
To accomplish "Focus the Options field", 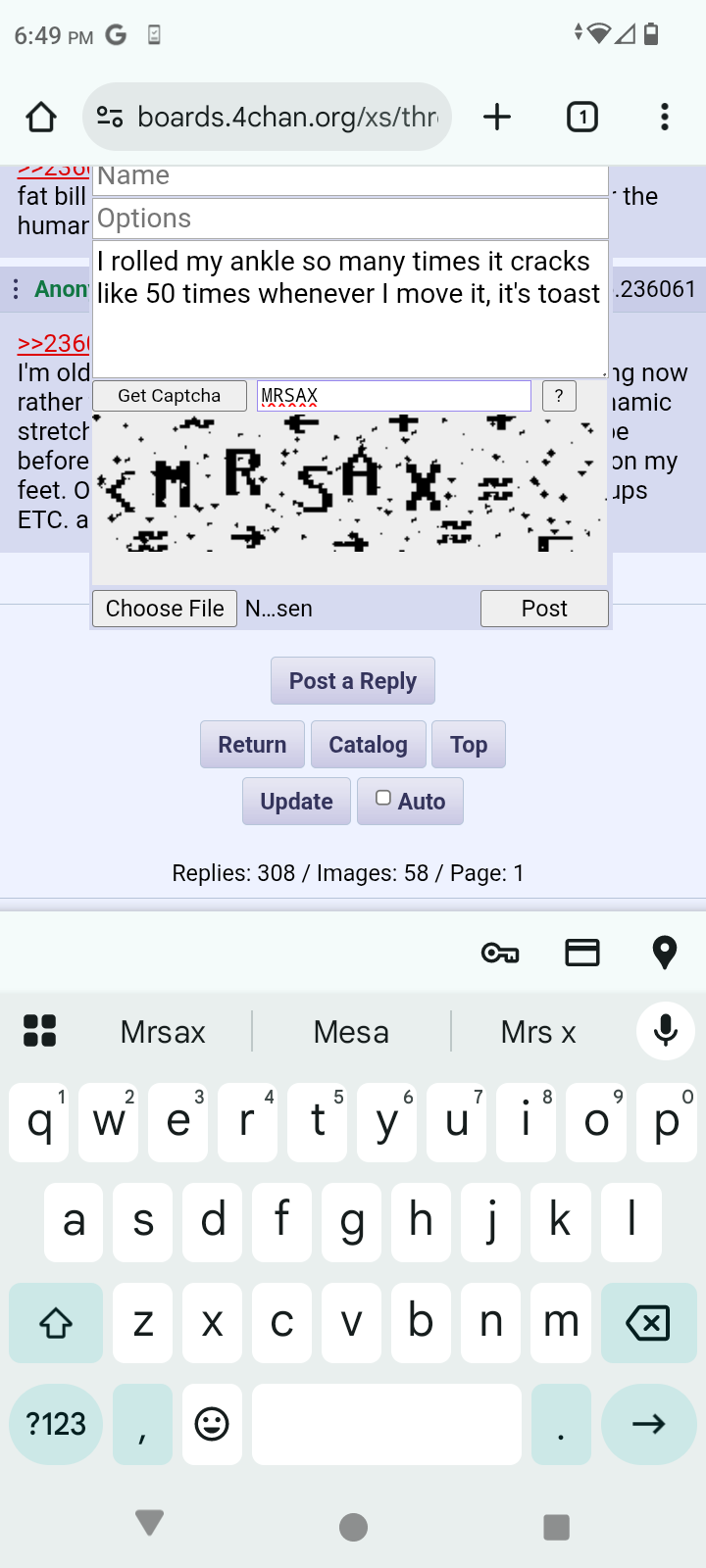I will 351,219.
